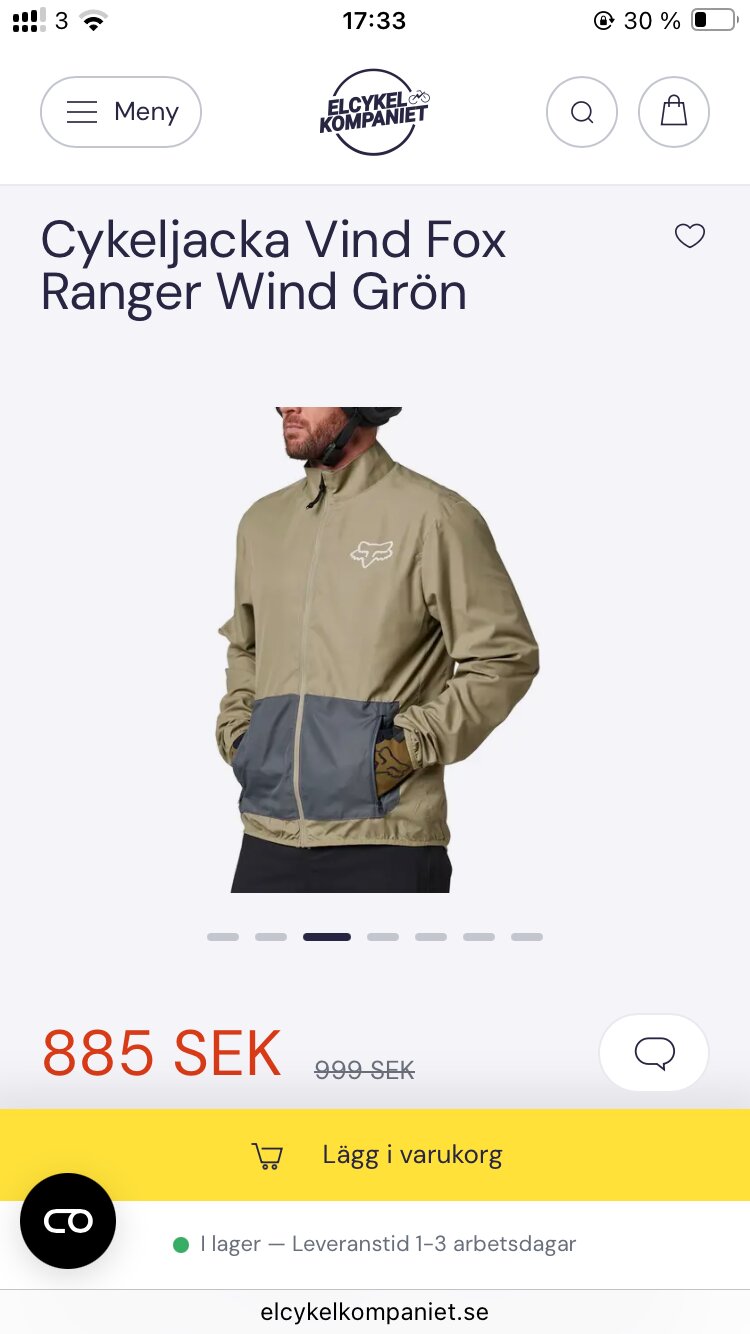Jump to the first product image indicator
This screenshot has width=750, height=1334.
(x=223, y=937)
